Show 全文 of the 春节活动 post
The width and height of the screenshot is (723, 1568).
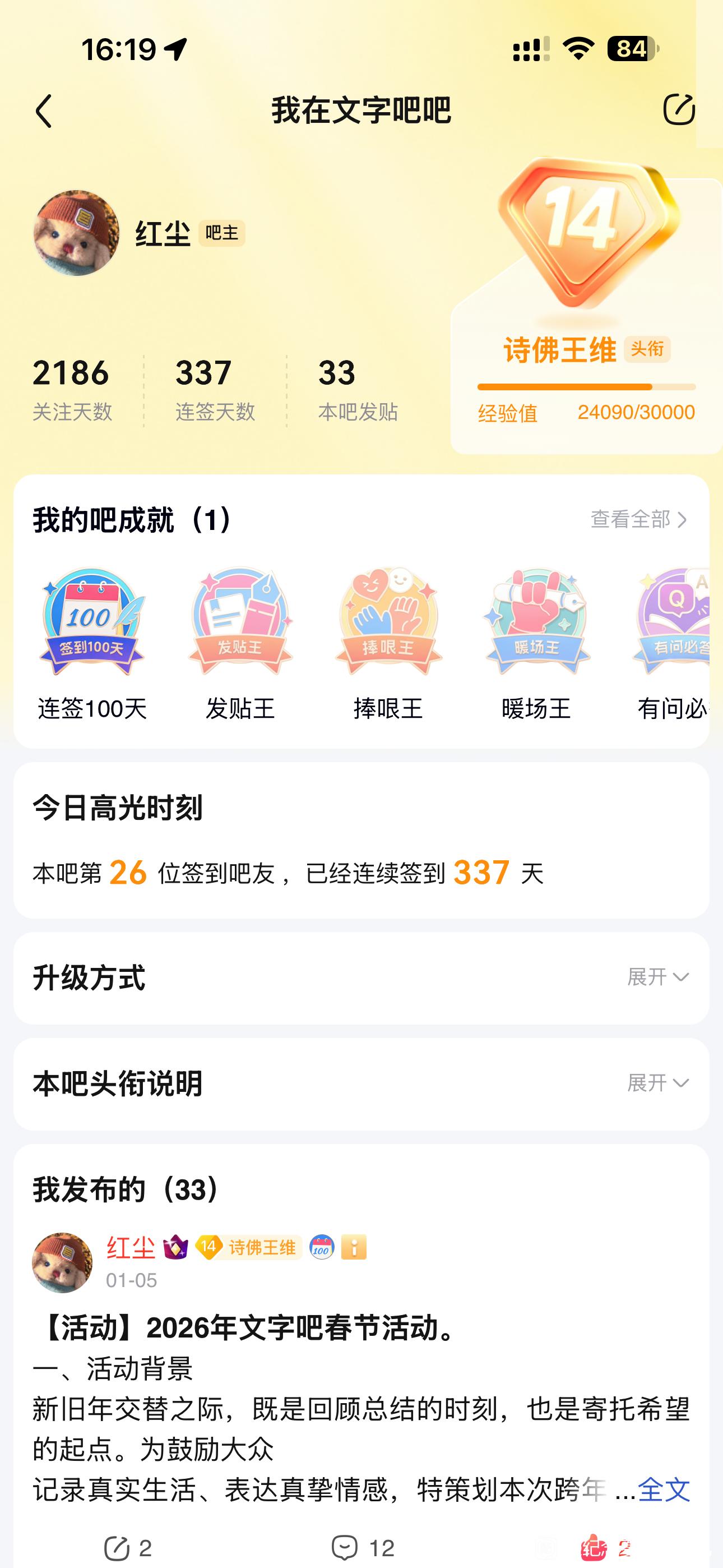click(x=664, y=1490)
